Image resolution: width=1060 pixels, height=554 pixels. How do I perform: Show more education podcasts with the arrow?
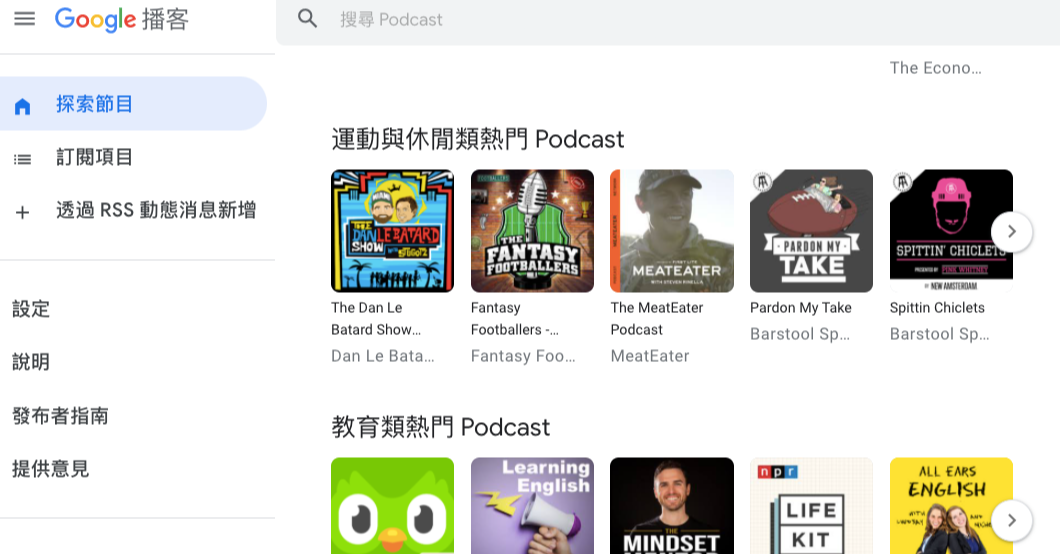pyautogui.click(x=1011, y=520)
